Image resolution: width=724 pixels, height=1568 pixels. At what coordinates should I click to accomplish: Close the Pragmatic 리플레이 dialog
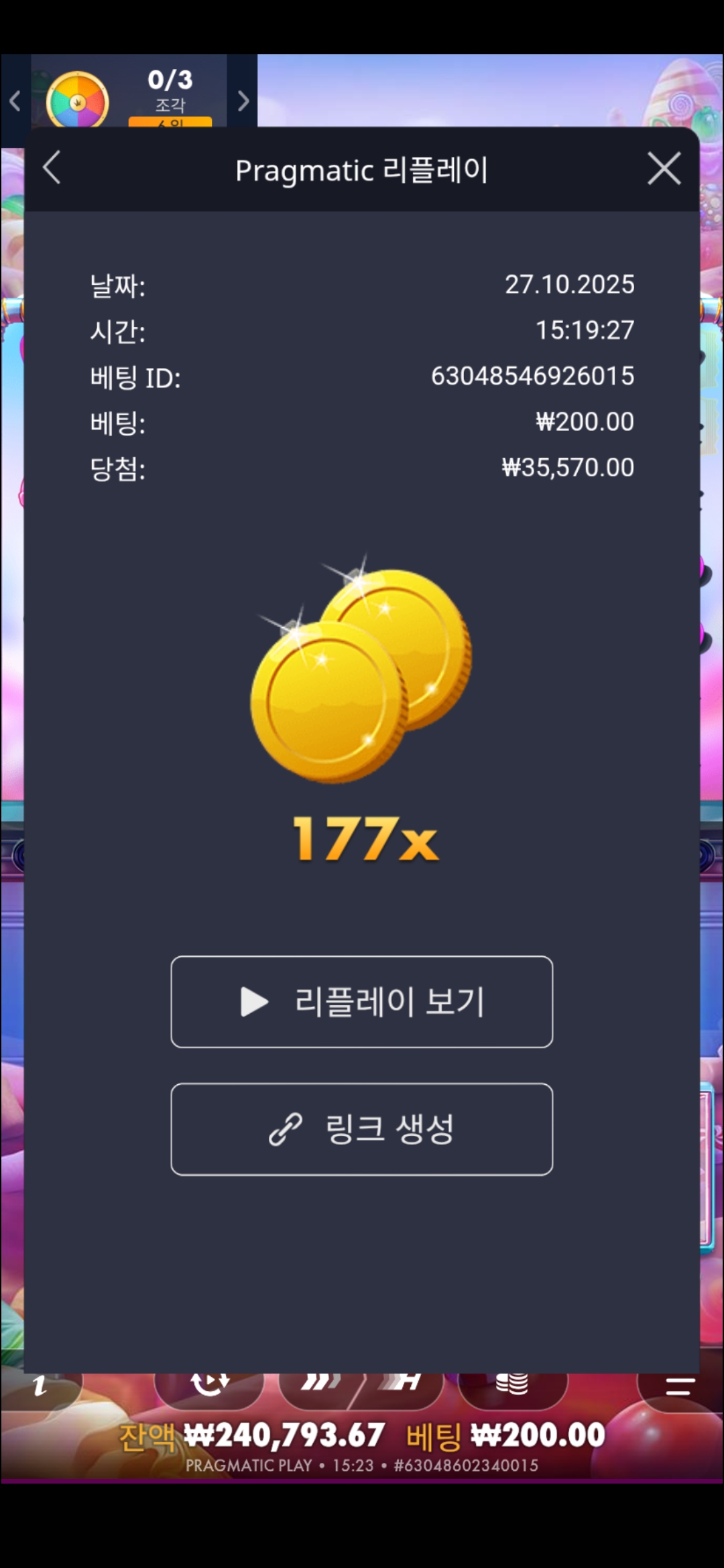pyautogui.click(x=664, y=168)
